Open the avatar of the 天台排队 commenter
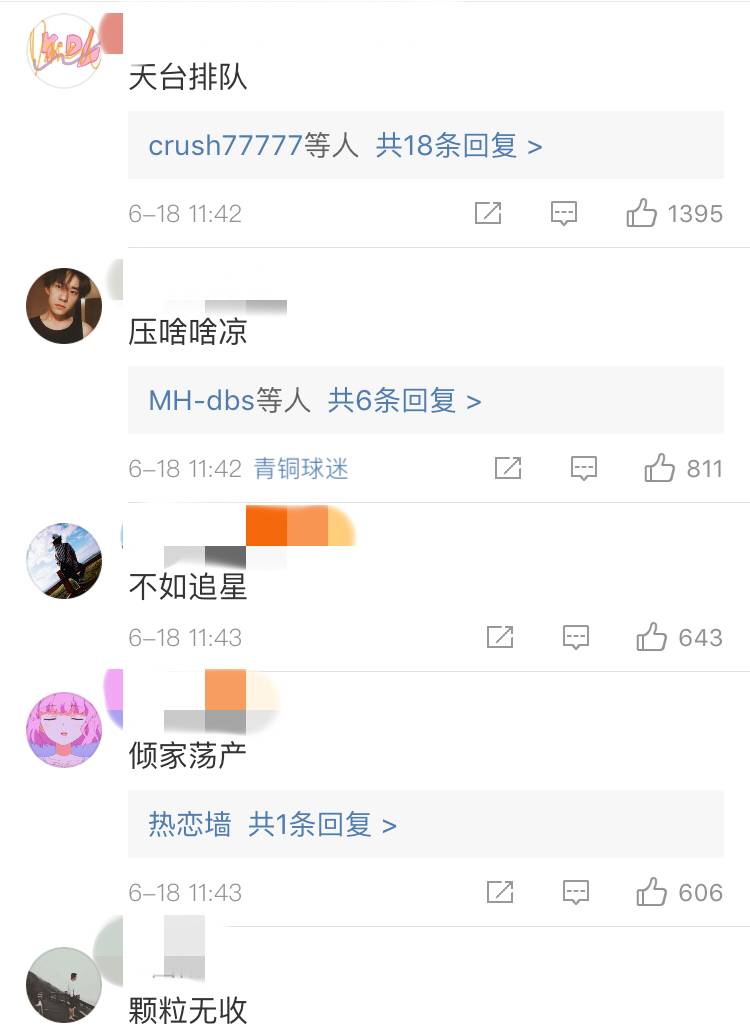 [x=64, y=51]
